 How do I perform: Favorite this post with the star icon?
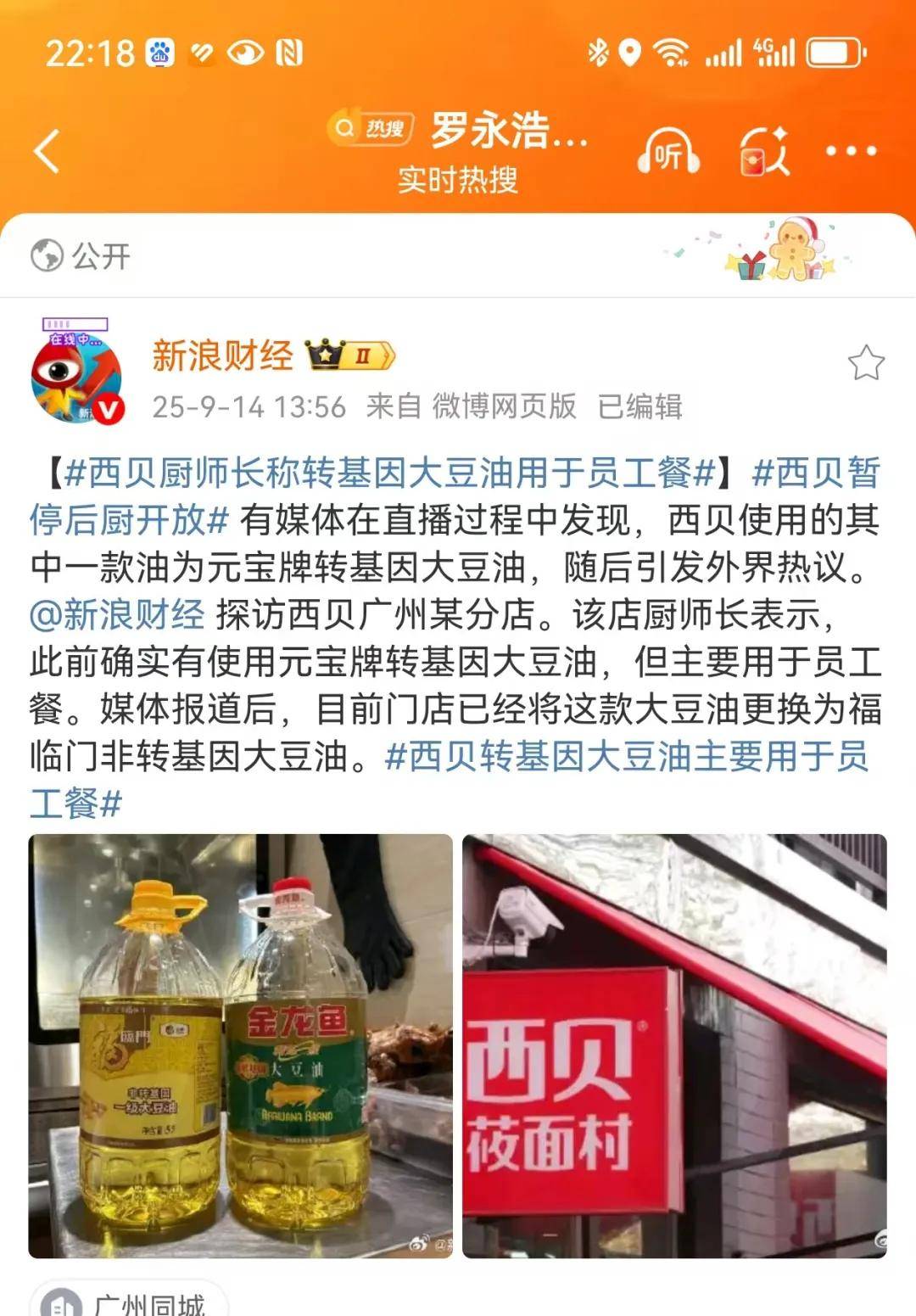[x=866, y=363]
